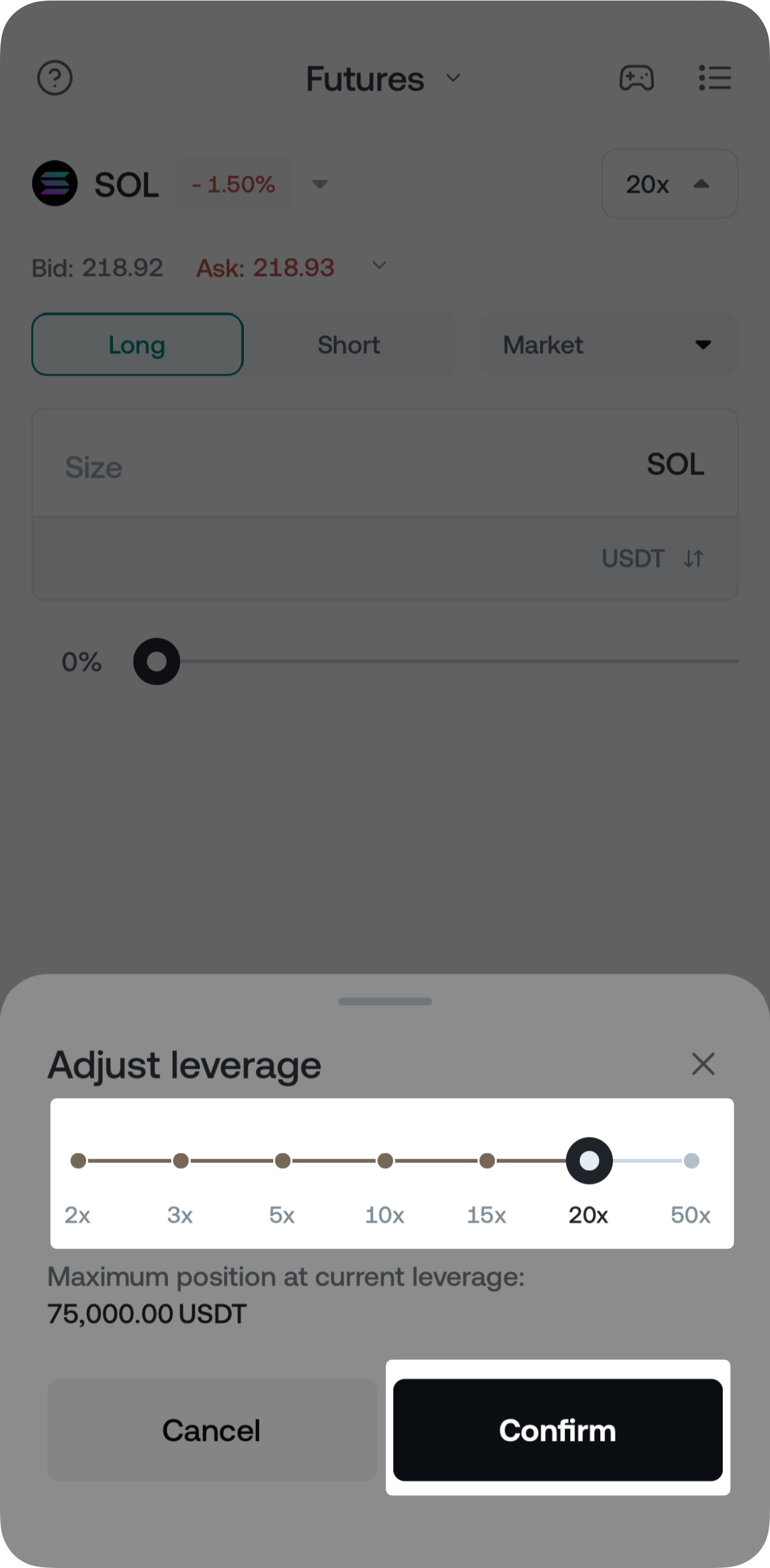Set leverage to 2x

point(79,1161)
